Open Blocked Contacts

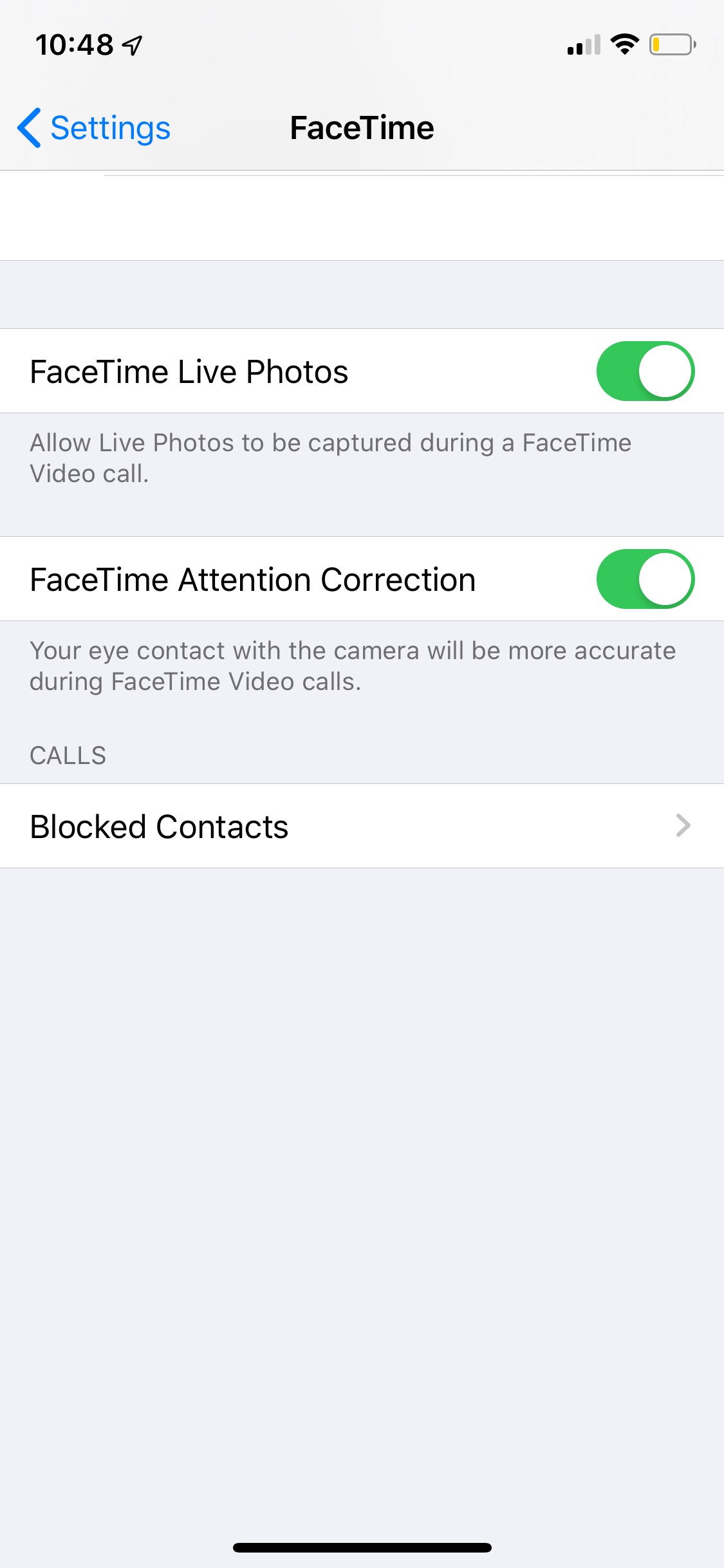(x=362, y=826)
